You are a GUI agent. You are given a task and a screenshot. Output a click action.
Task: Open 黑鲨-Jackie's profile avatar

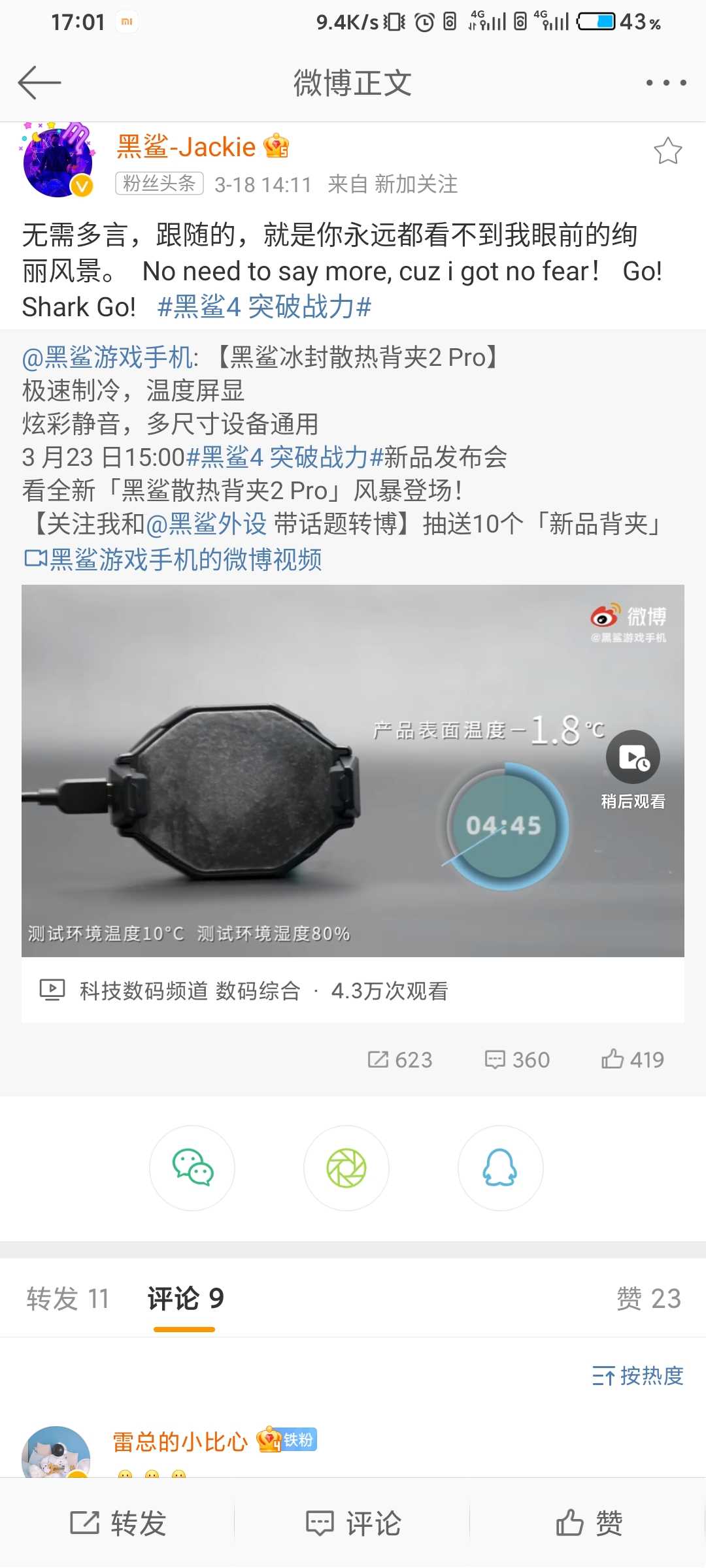[58, 160]
